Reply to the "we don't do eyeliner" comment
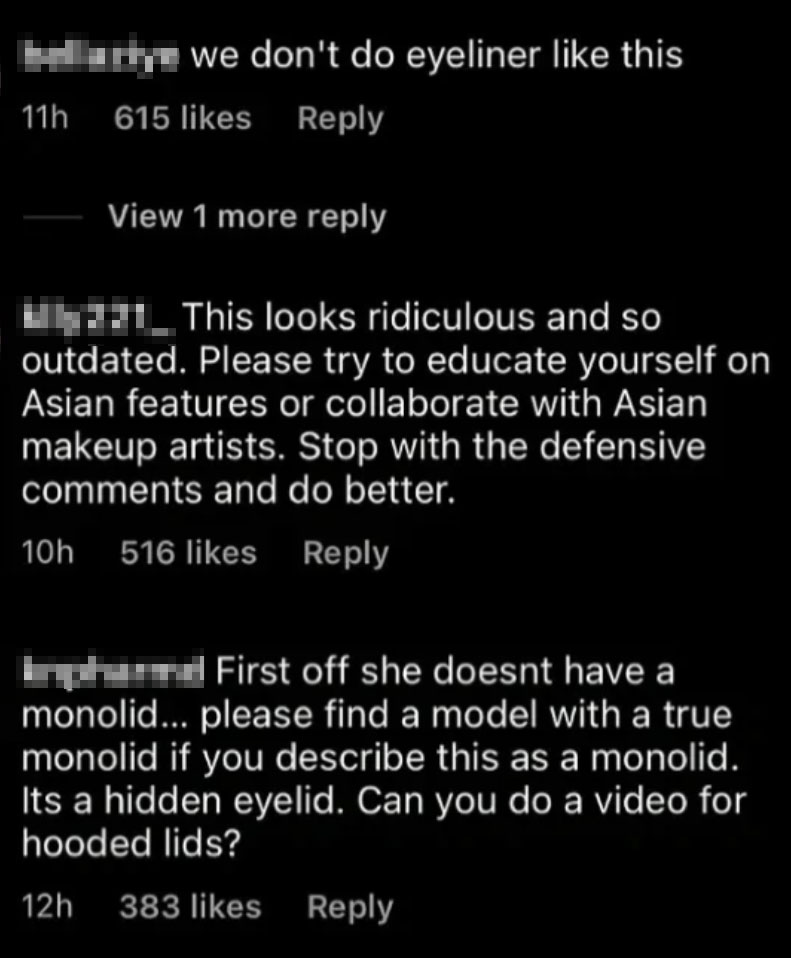 [x=340, y=119]
